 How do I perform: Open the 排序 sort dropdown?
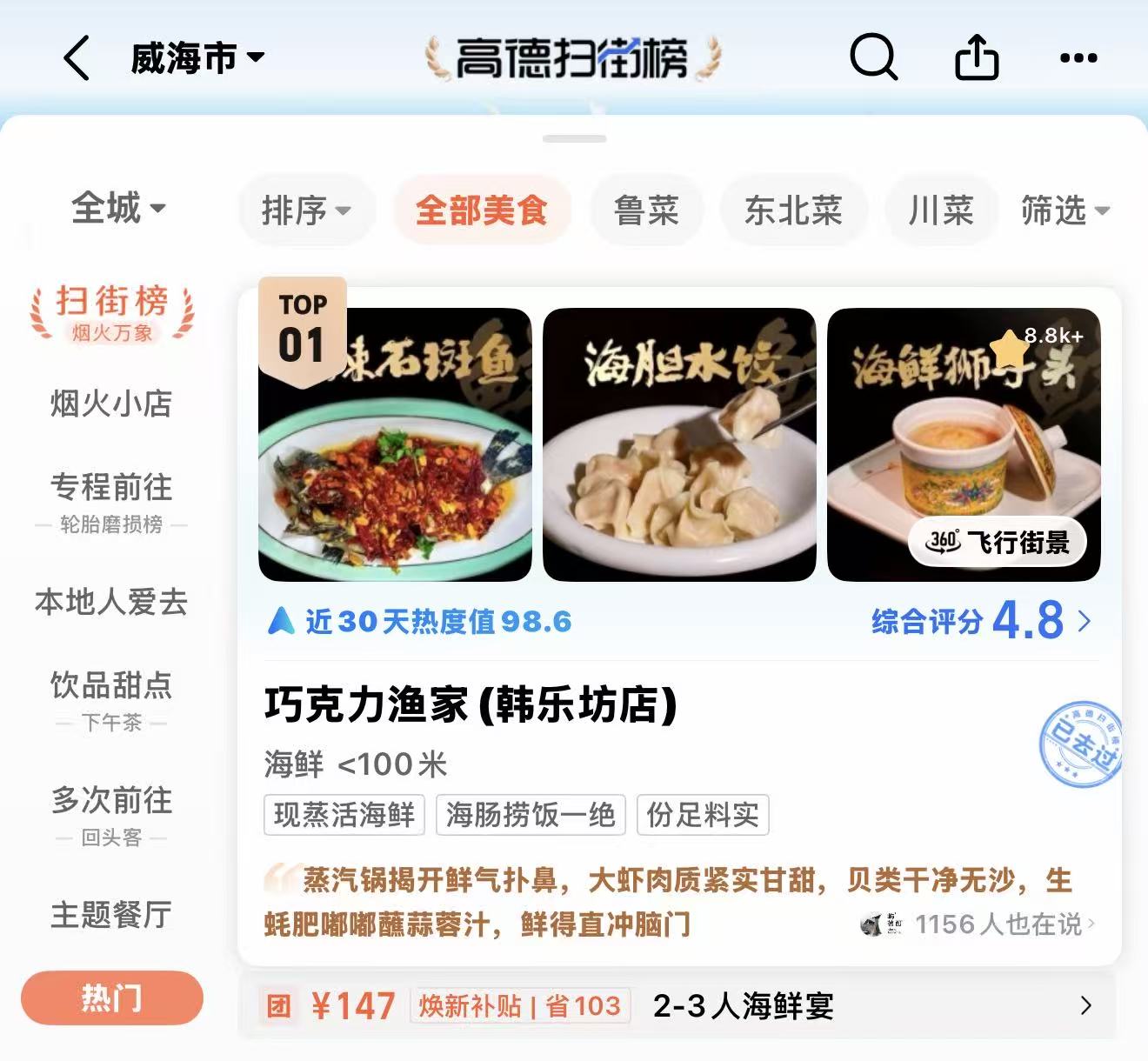[x=306, y=210]
